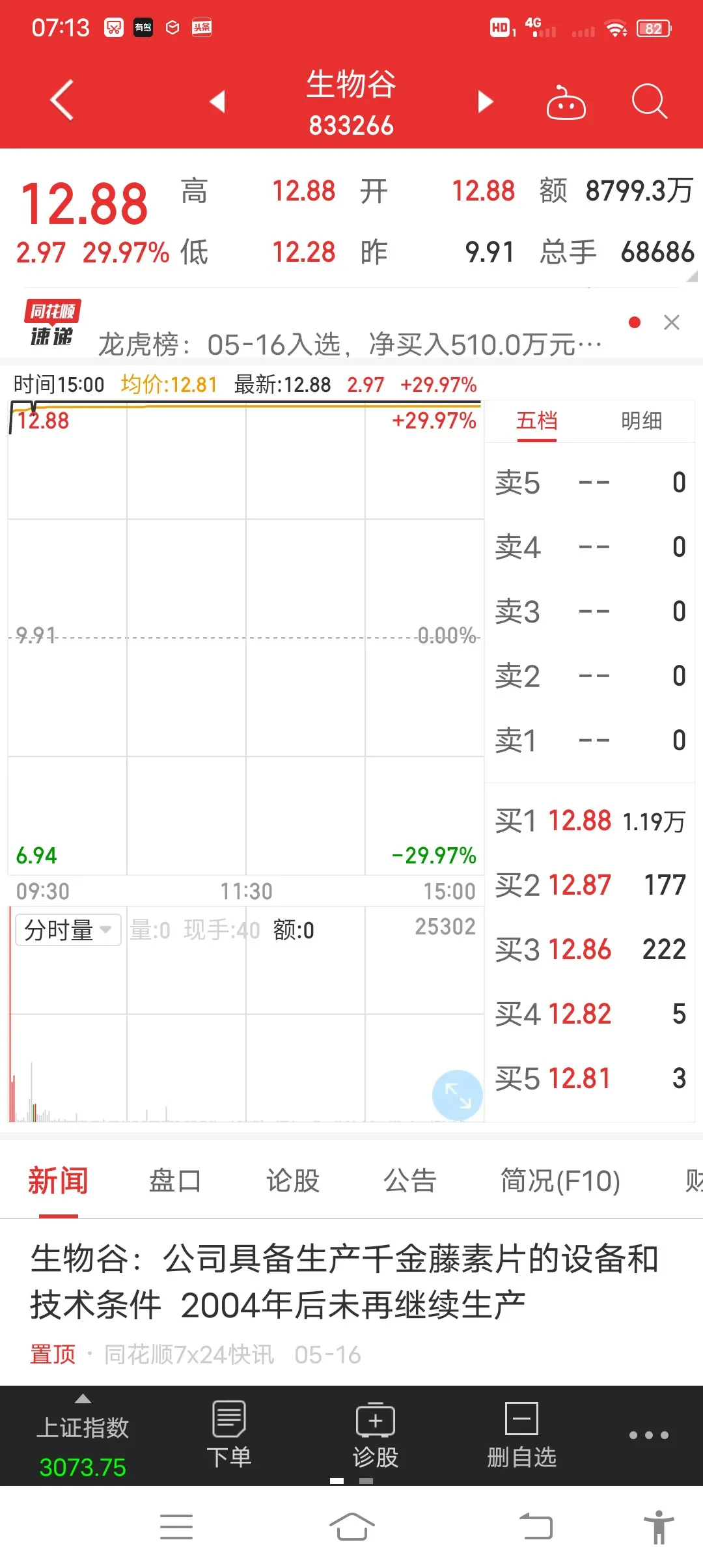Open the 千金藤素片 news article

[345, 1281]
